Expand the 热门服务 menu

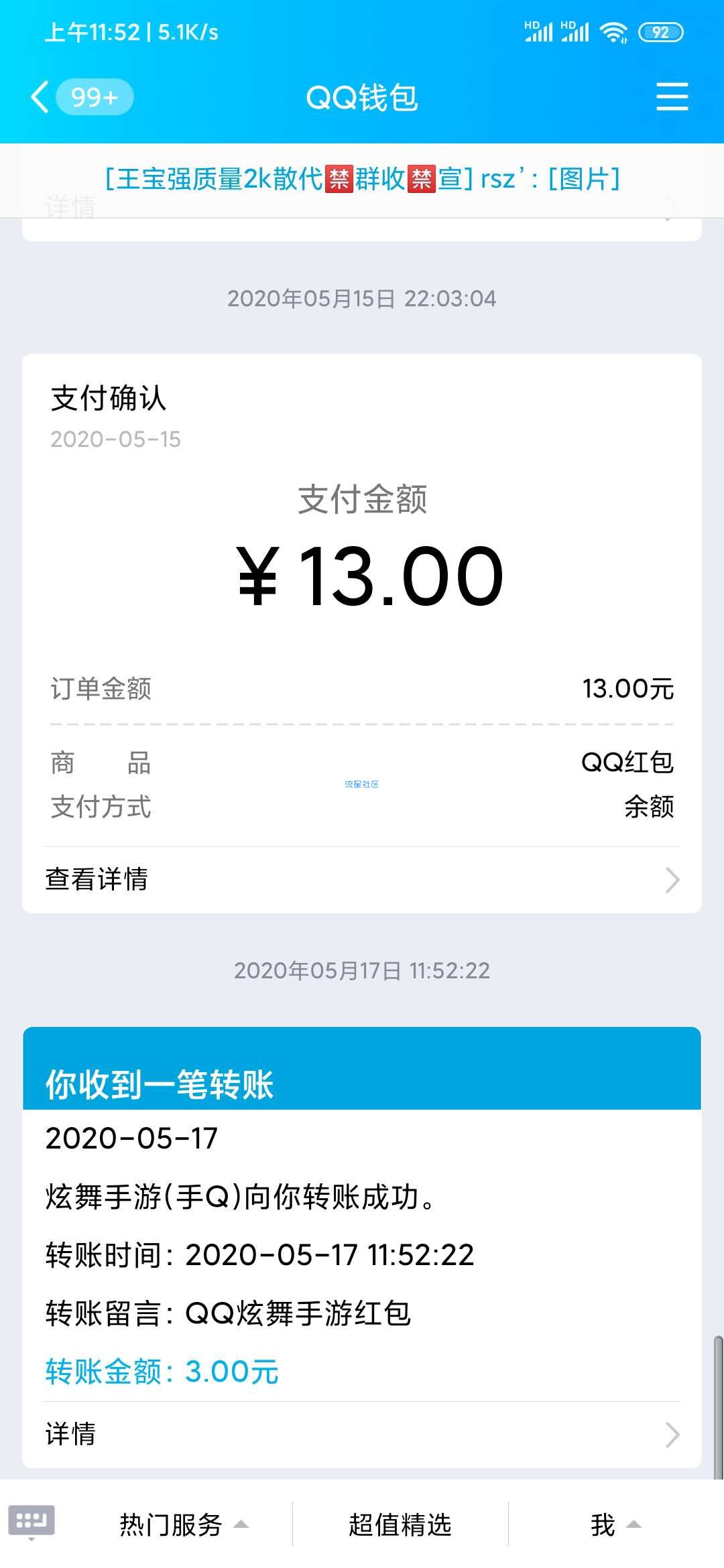[x=184, y=1524]
